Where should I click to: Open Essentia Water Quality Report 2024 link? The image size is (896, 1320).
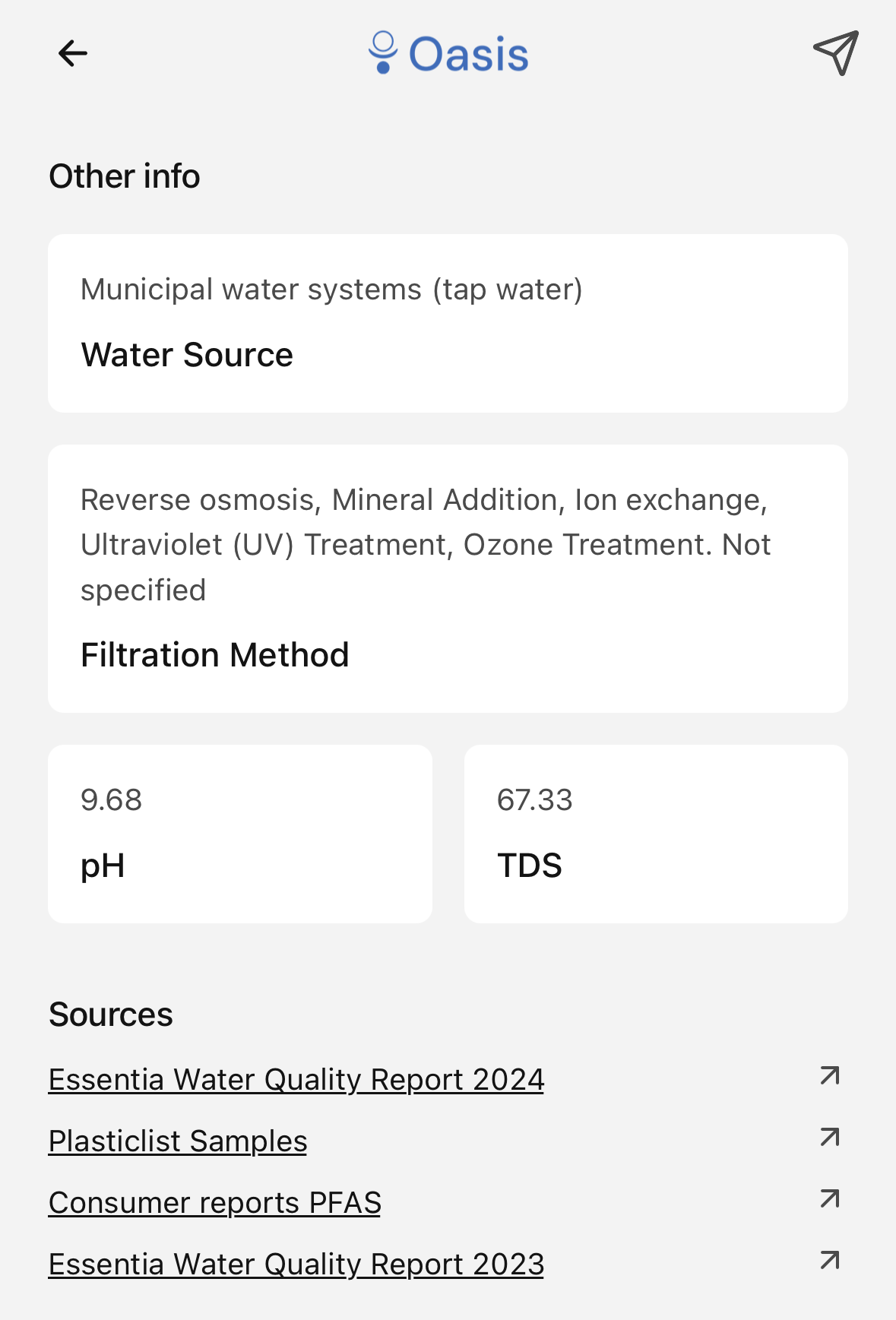tap(296, 1080)
